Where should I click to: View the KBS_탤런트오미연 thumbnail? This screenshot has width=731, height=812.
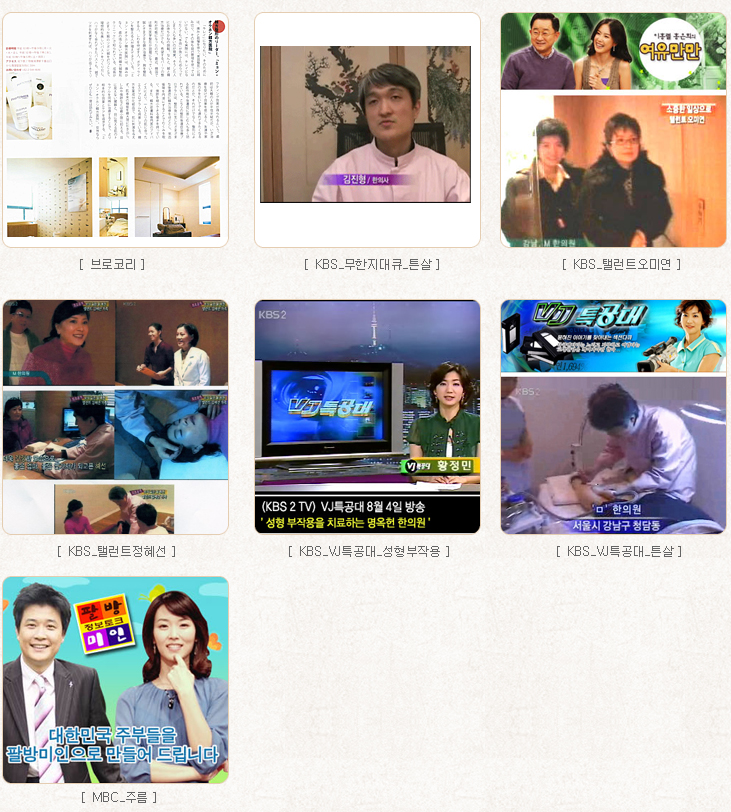coord(613,130)
